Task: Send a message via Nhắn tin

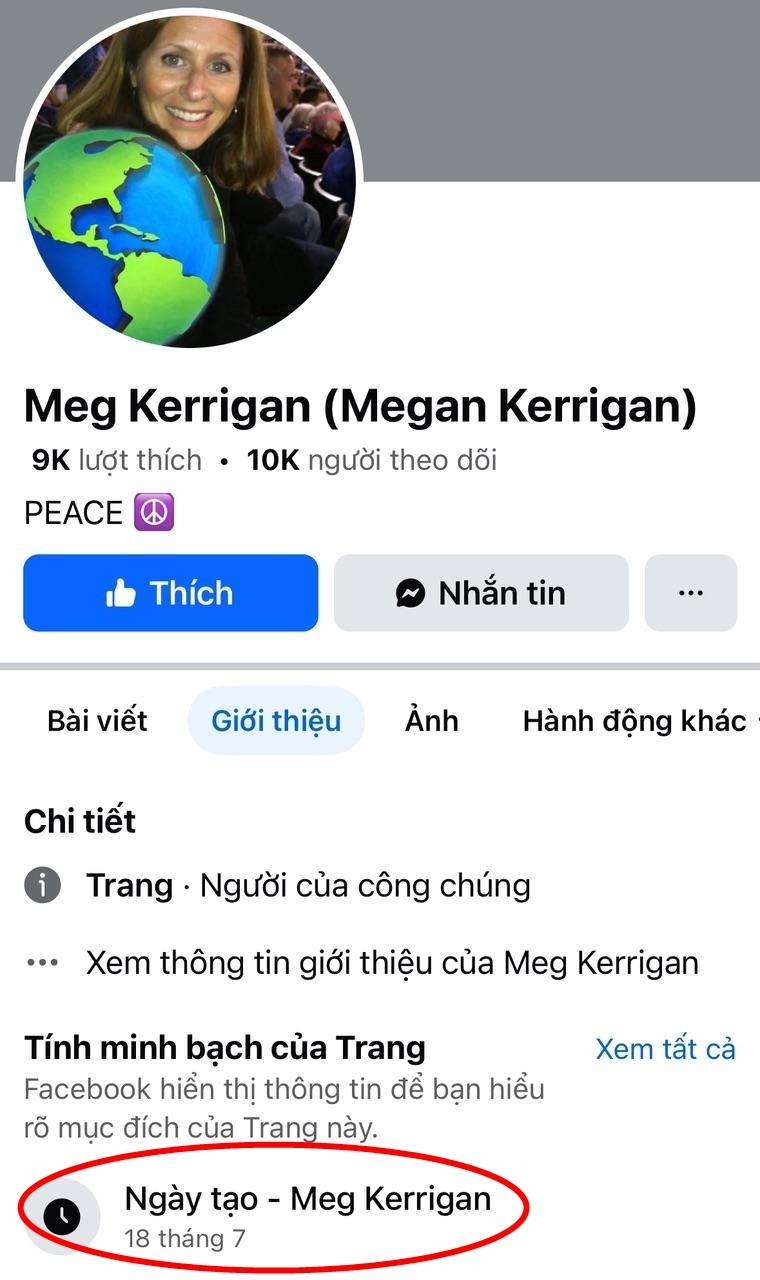Action: click(481, 593)
